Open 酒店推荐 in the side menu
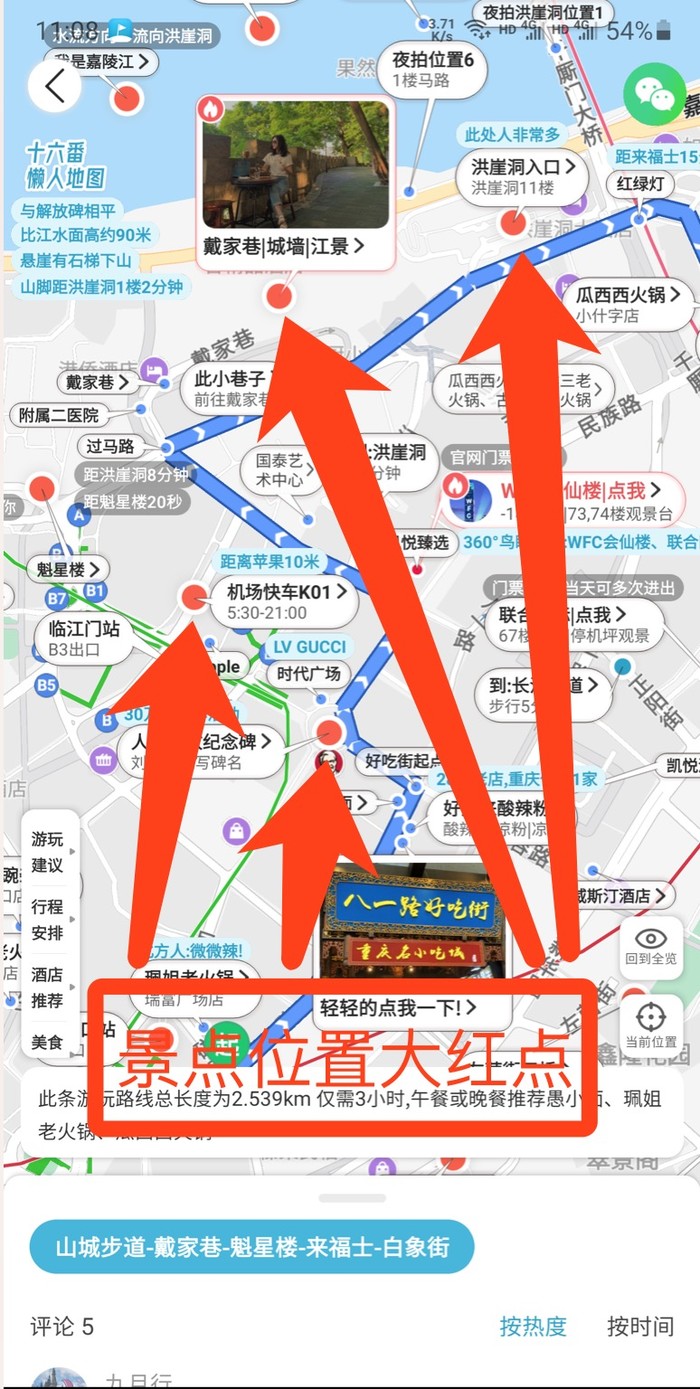The height and width of the screenshot is (1389, 700). [47, 986]
